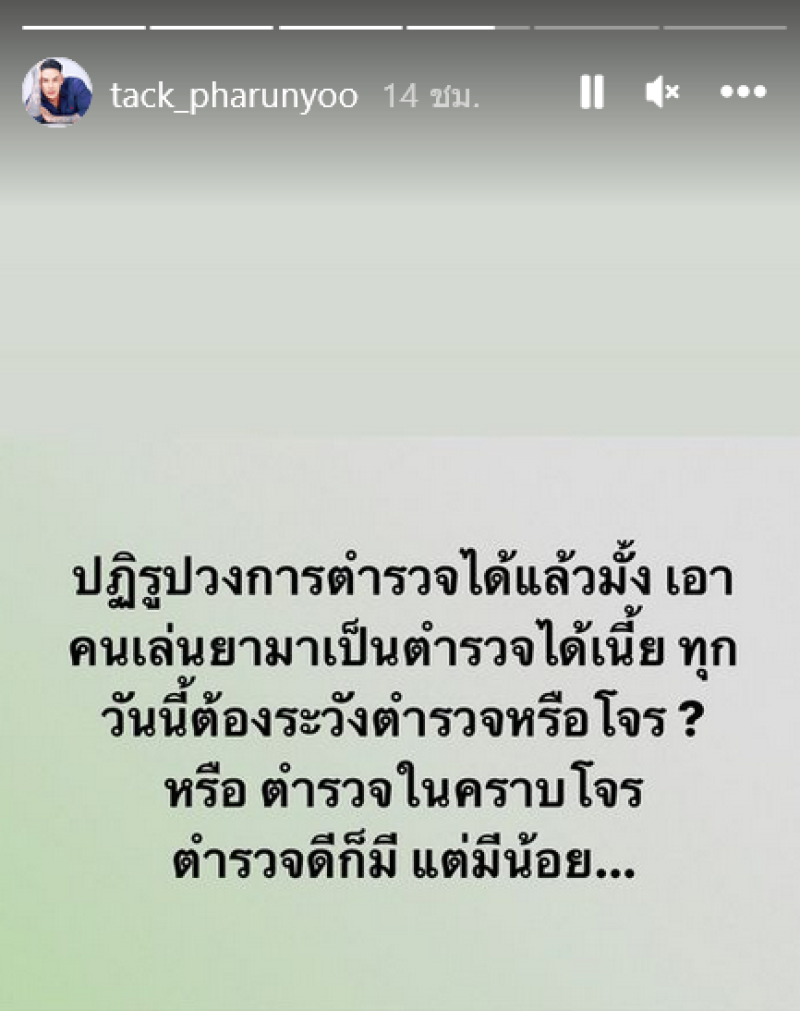Pause the story playback

[592, 93]
